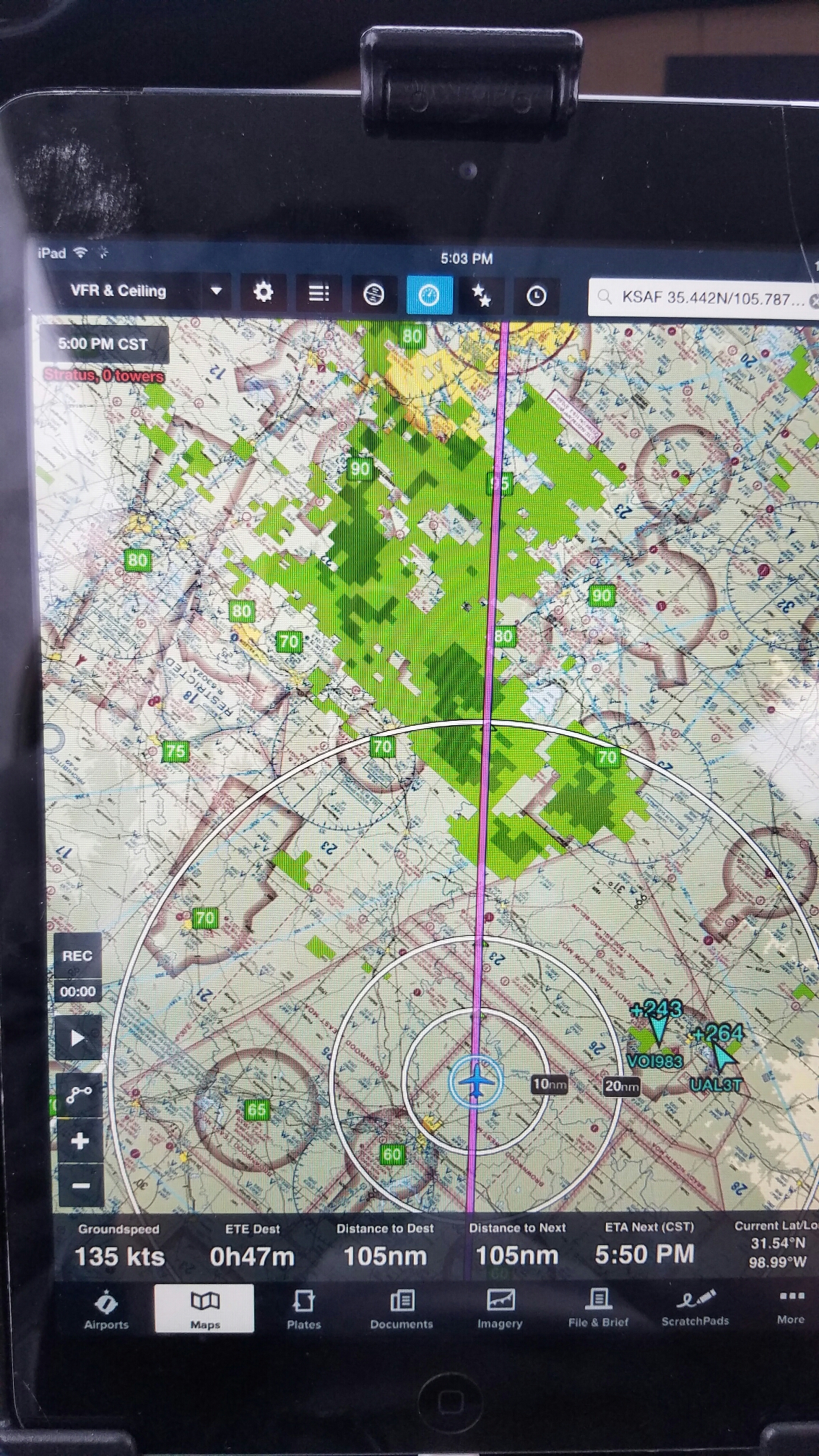
Task: Go to the Imagery tab
Action: tap(500, 1309)
